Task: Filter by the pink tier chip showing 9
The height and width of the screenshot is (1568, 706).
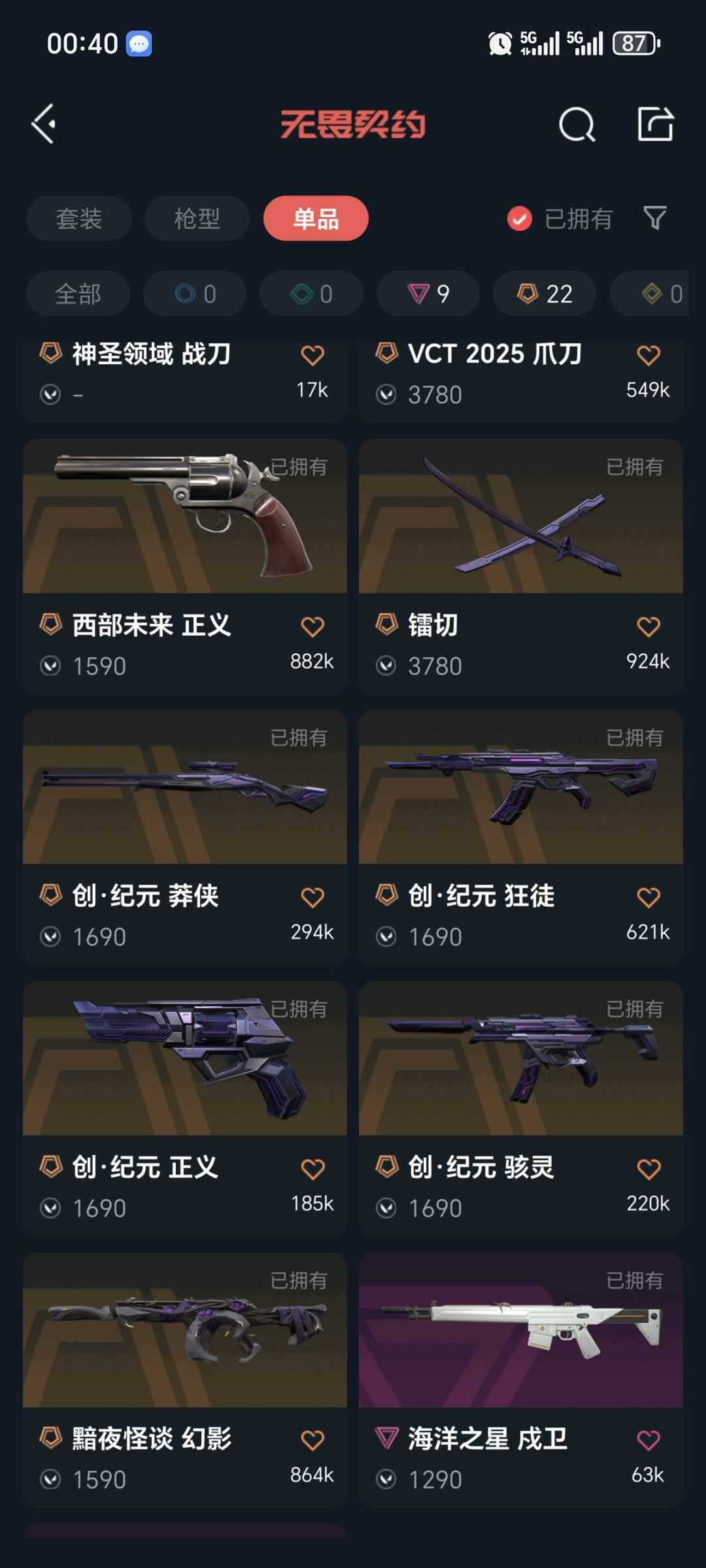Action: (428, 294)
